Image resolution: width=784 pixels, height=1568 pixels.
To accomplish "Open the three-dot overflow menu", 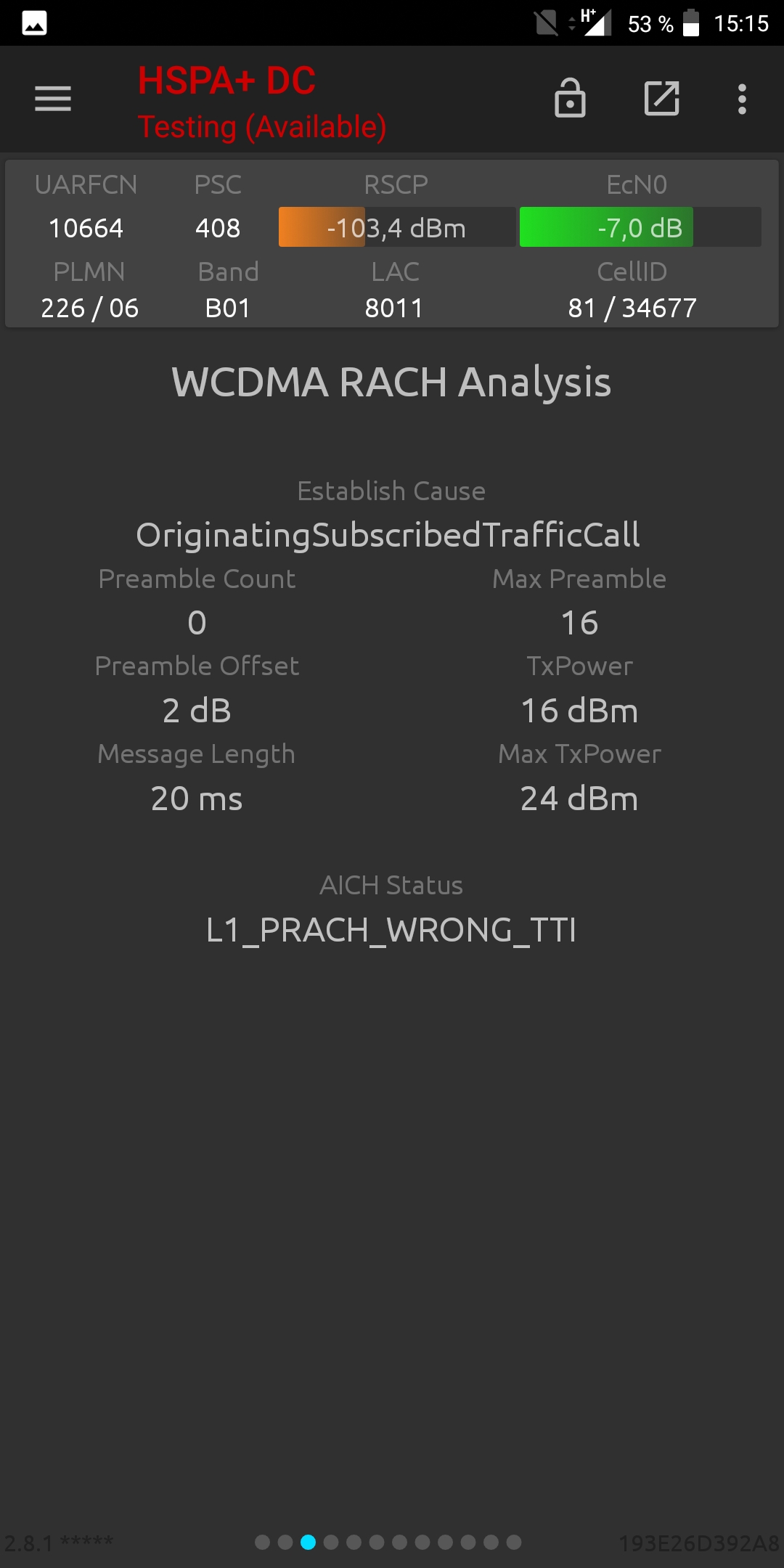I will tap(742, 99).
